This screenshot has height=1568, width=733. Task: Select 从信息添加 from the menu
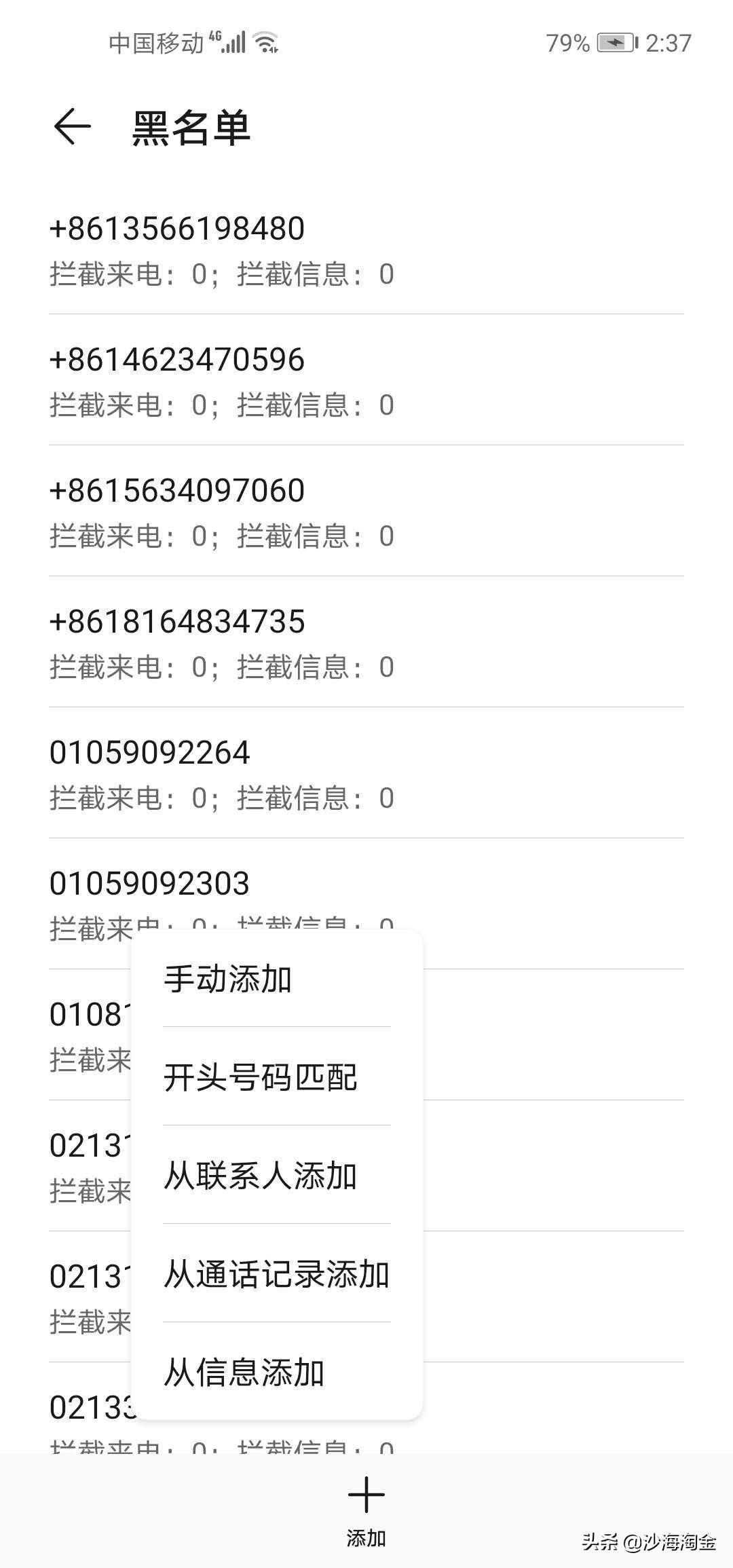[x=244, y=1373]
